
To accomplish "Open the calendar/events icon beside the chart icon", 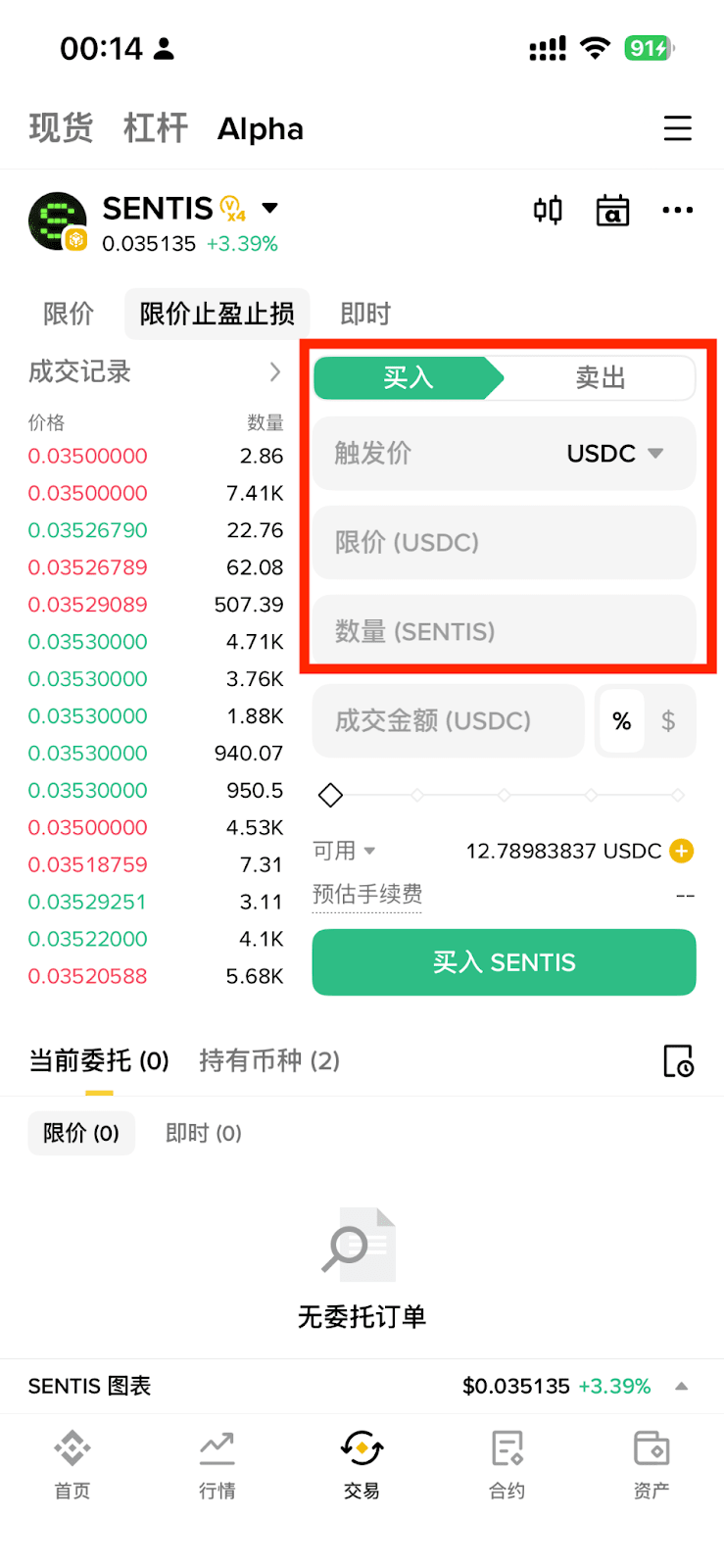I will 612,210.
